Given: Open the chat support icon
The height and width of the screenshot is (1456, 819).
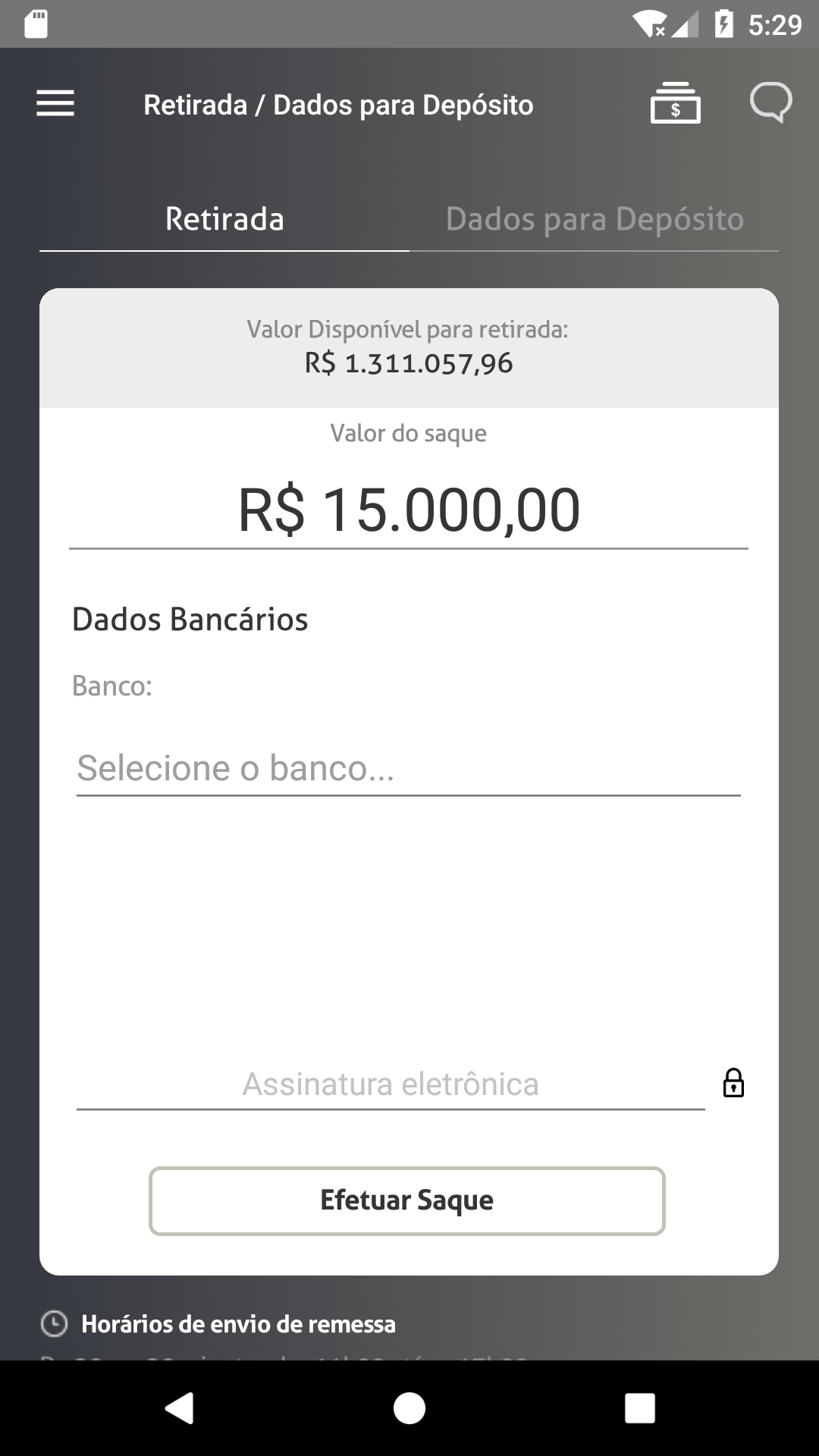Looking at the screenshot, I should (x=770, y=104).
